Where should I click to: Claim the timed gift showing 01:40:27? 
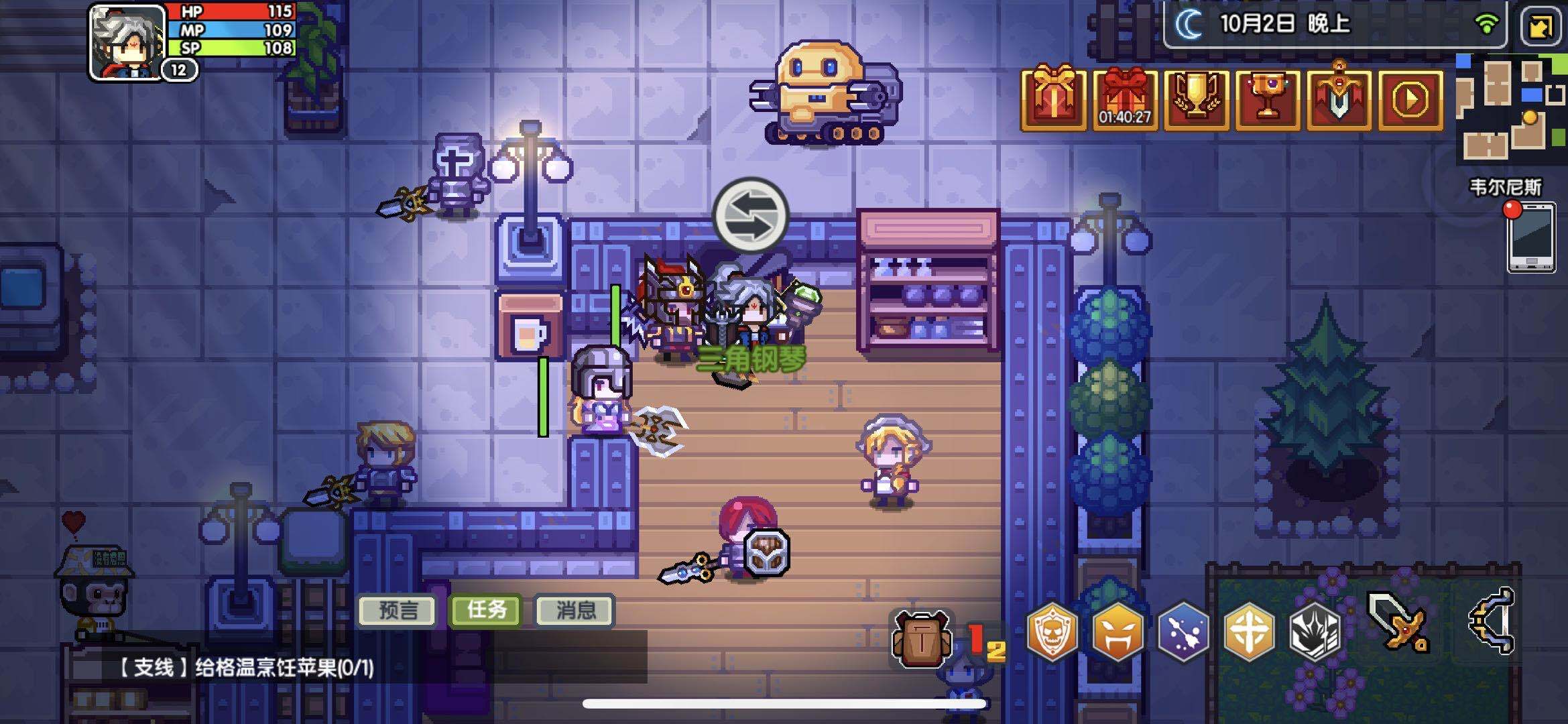[1125, 99]
